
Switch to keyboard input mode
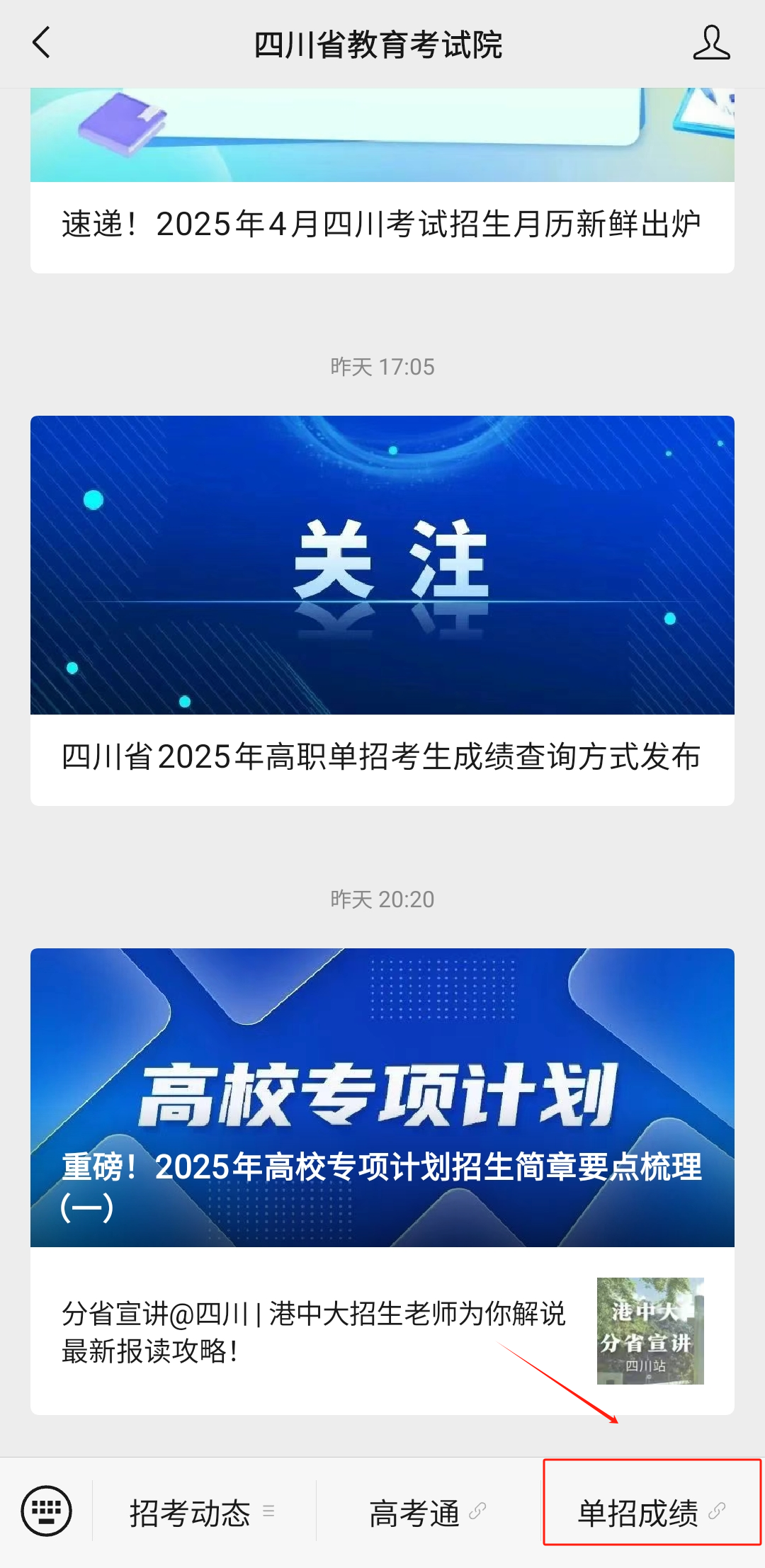coord(47,1511)
